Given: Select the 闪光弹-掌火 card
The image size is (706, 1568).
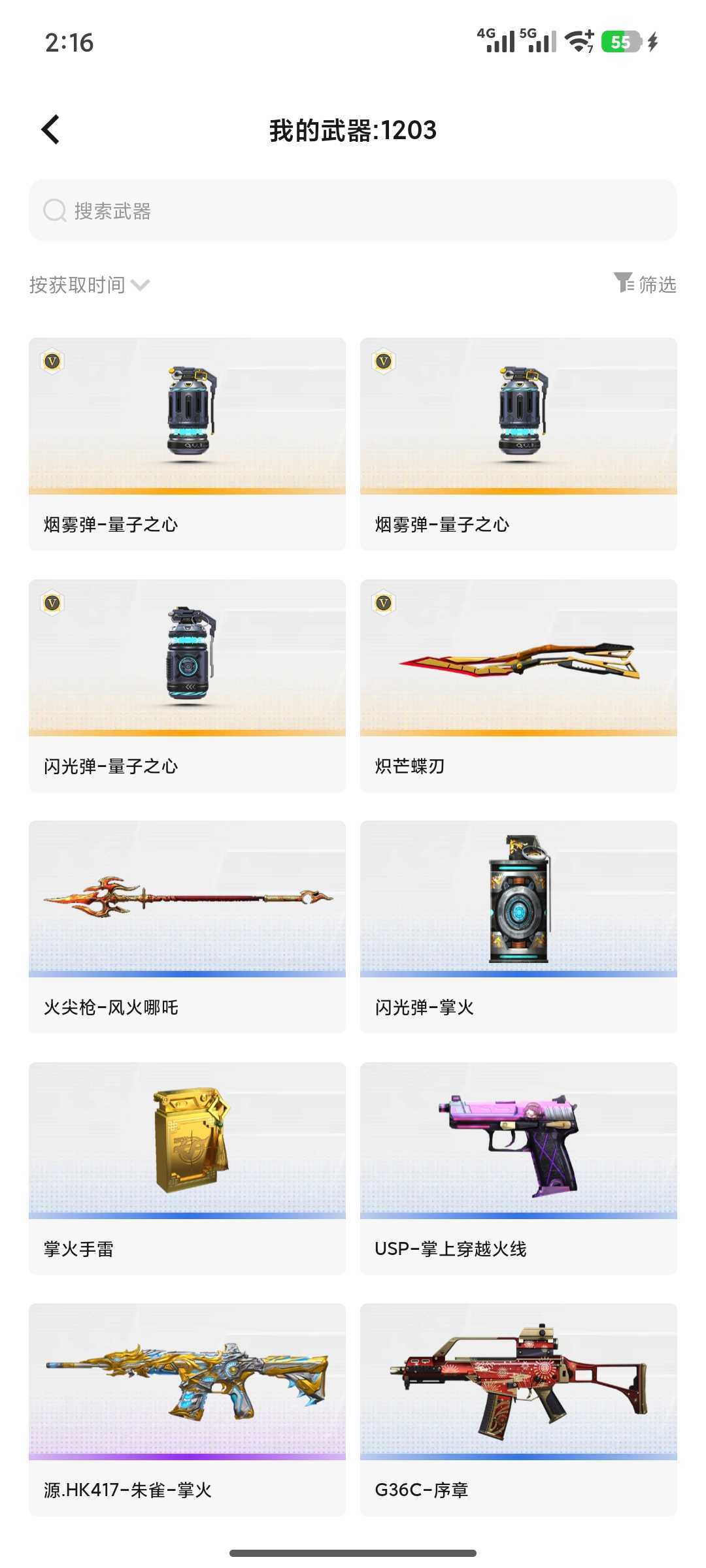Looking at the screenshot, I should (x=518, y=927).
